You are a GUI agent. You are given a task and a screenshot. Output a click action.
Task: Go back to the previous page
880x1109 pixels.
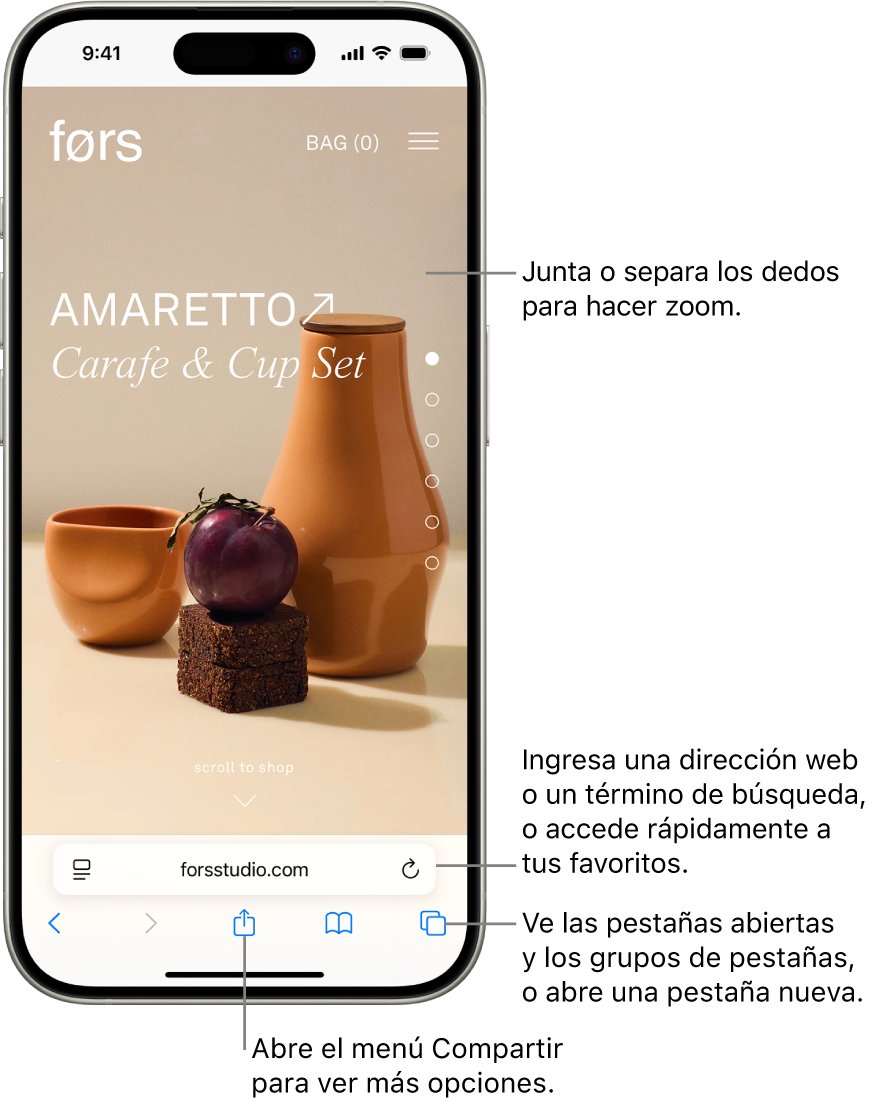(x=55, y=924)
